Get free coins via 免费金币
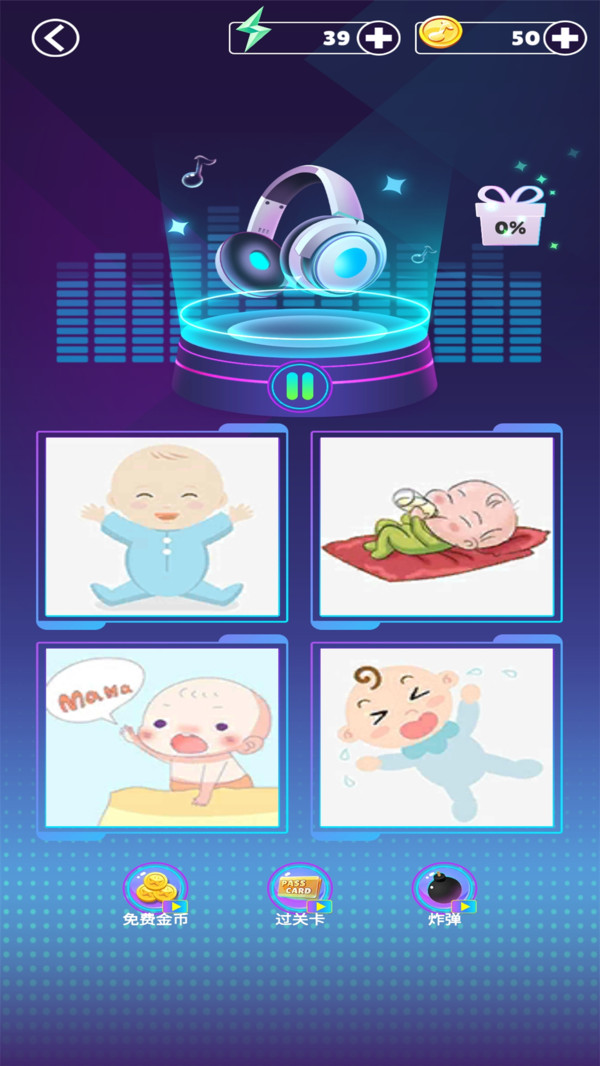Screen dimensions: 600x1066 (x=155, y=892)
